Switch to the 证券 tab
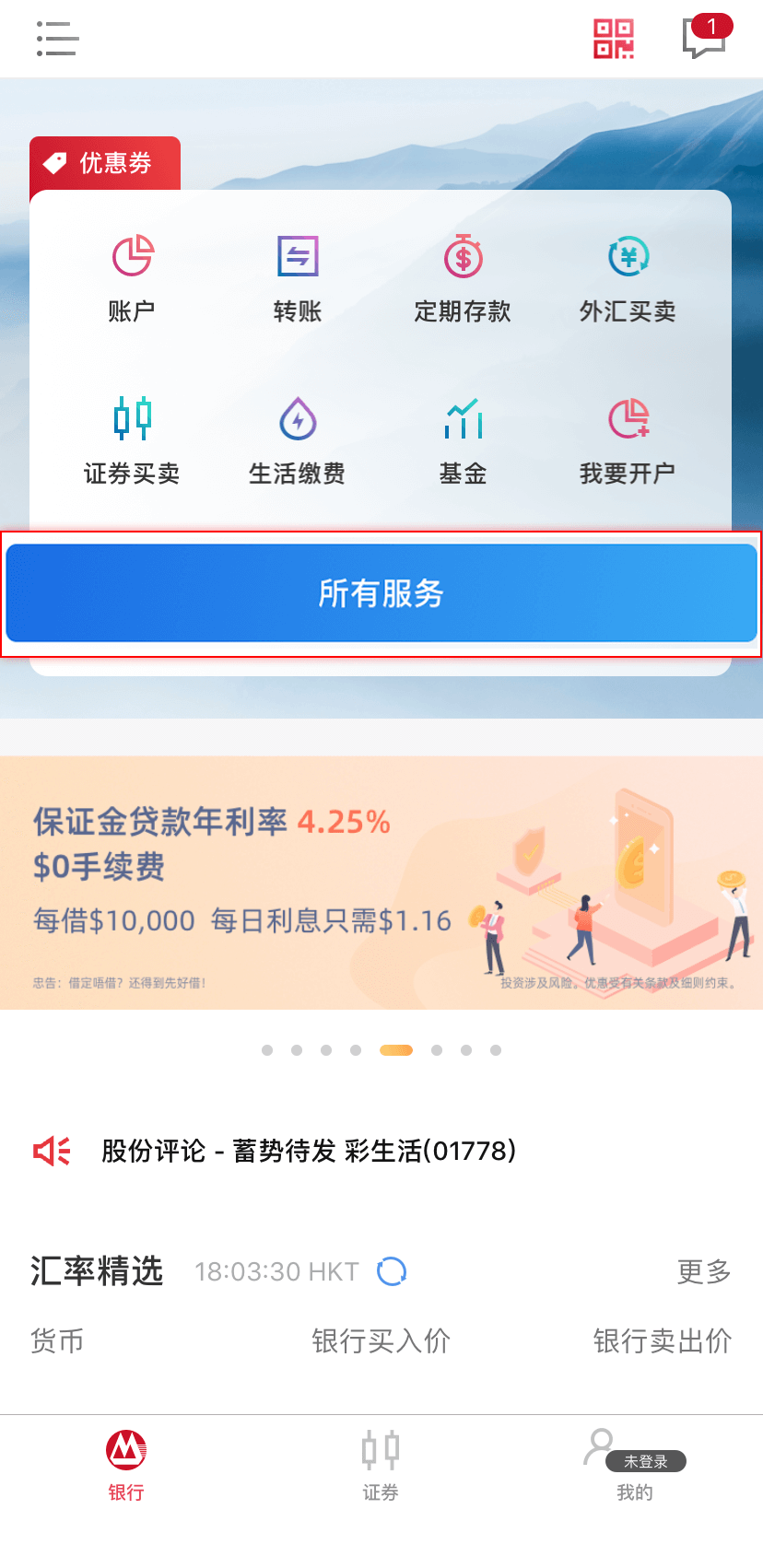Viewport: 763px width, 1568px height. pos(381,1465)
